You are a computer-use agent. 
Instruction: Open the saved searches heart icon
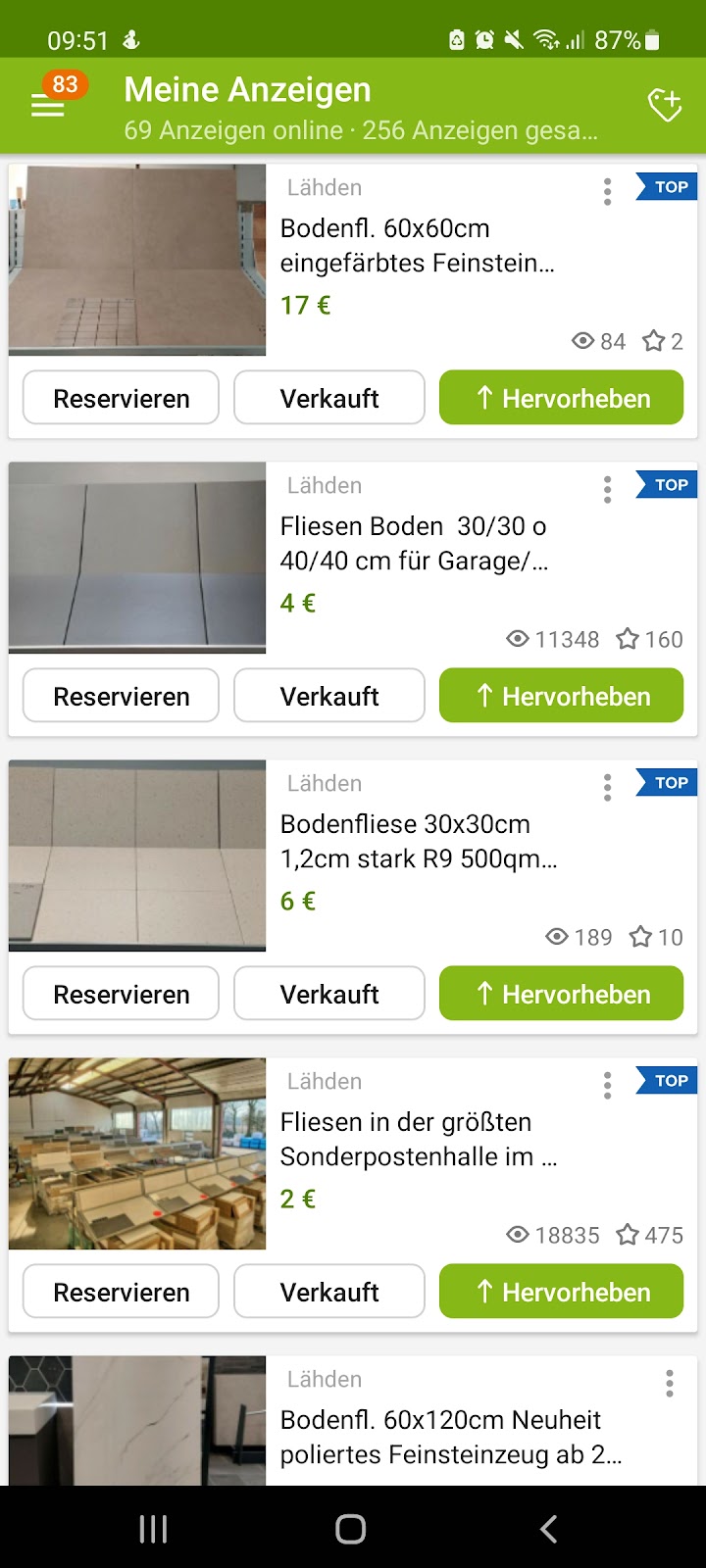(x=666, y=105)
